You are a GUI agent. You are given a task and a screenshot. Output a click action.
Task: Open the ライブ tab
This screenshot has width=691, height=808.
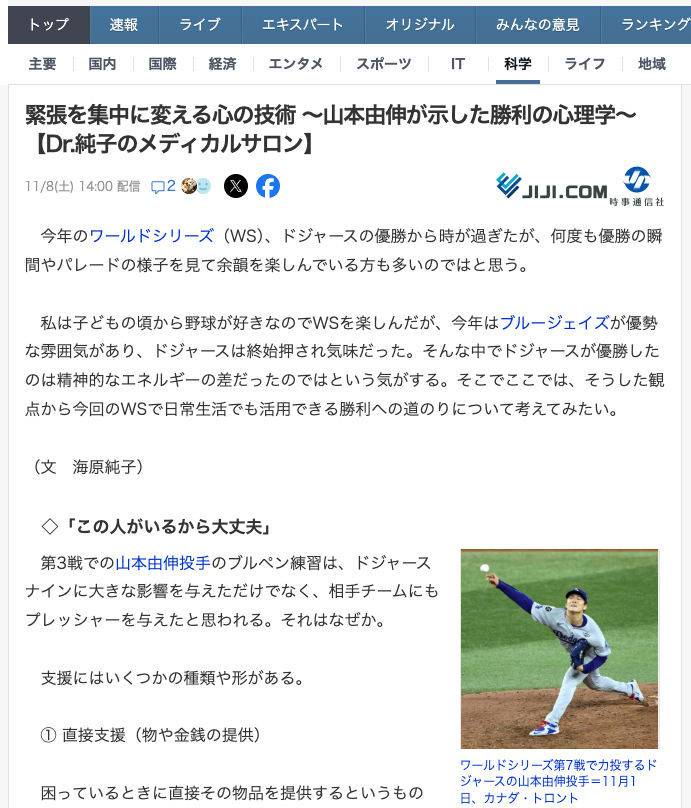coord(200,25)
